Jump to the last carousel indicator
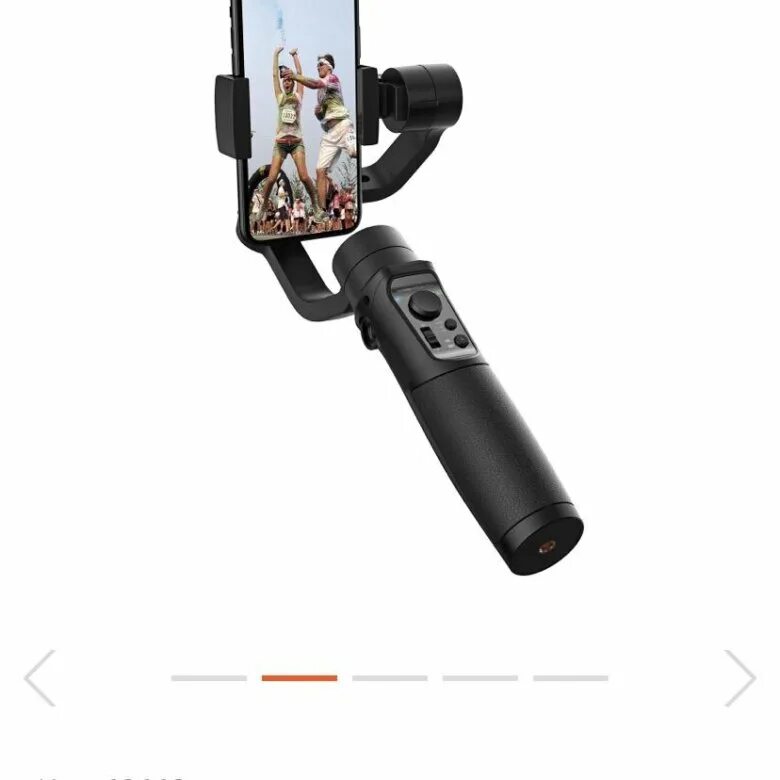Viewport: 780px width, 780px height. click(x=570, y=678)
